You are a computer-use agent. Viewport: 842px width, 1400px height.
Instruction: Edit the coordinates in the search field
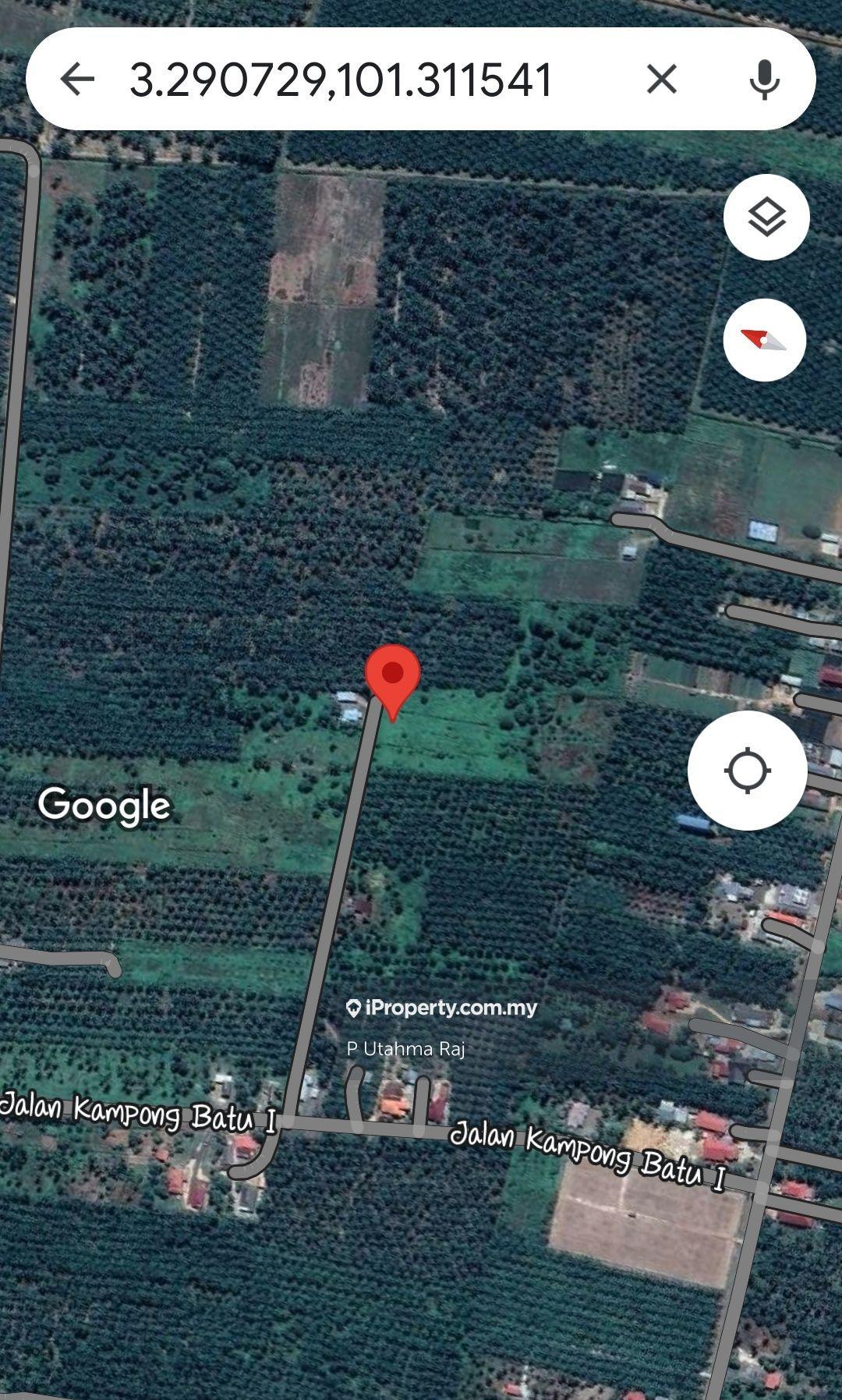click(x=341, y=80)
